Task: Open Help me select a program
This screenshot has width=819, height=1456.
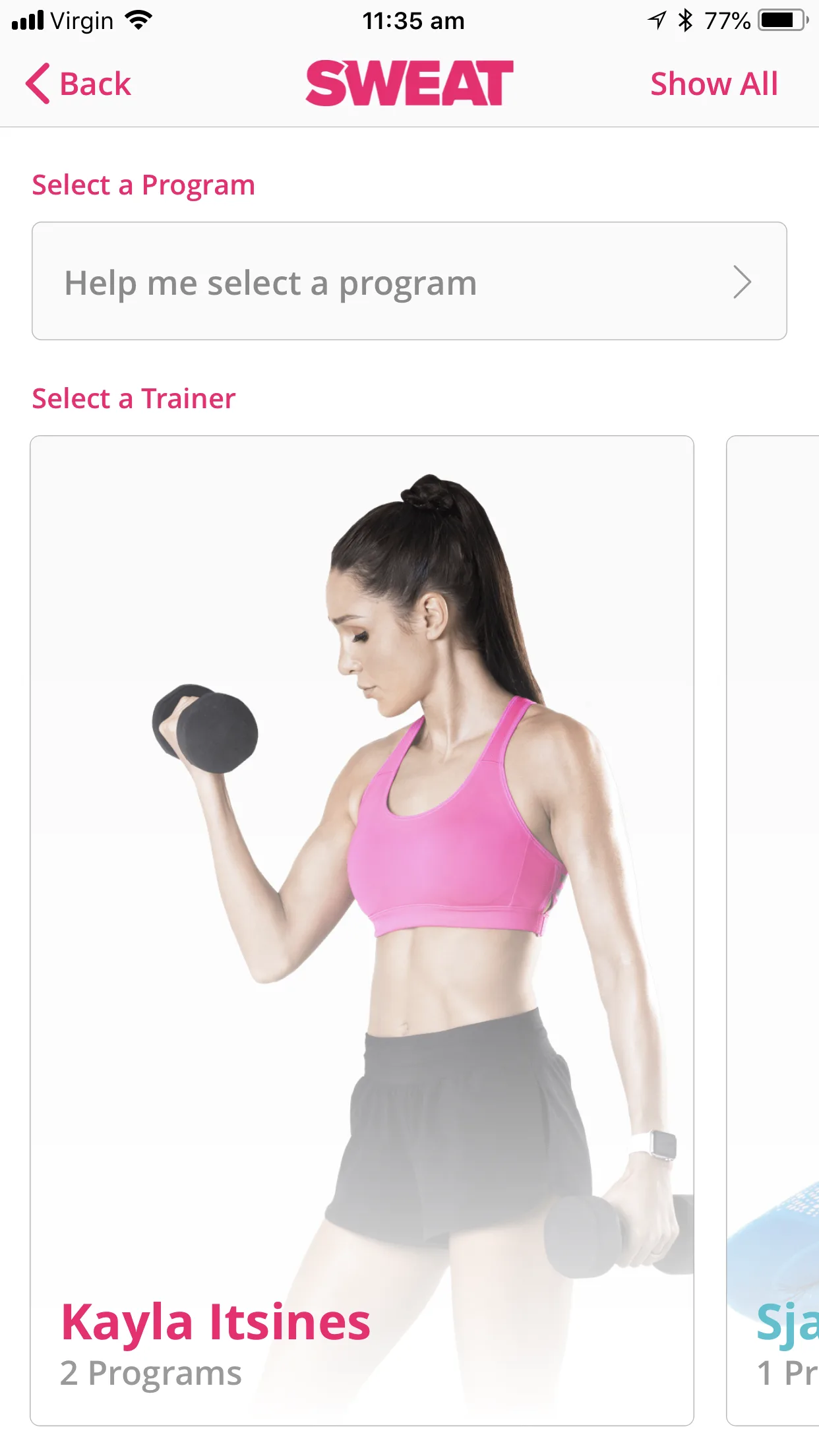Action: [x=409, y=282]
